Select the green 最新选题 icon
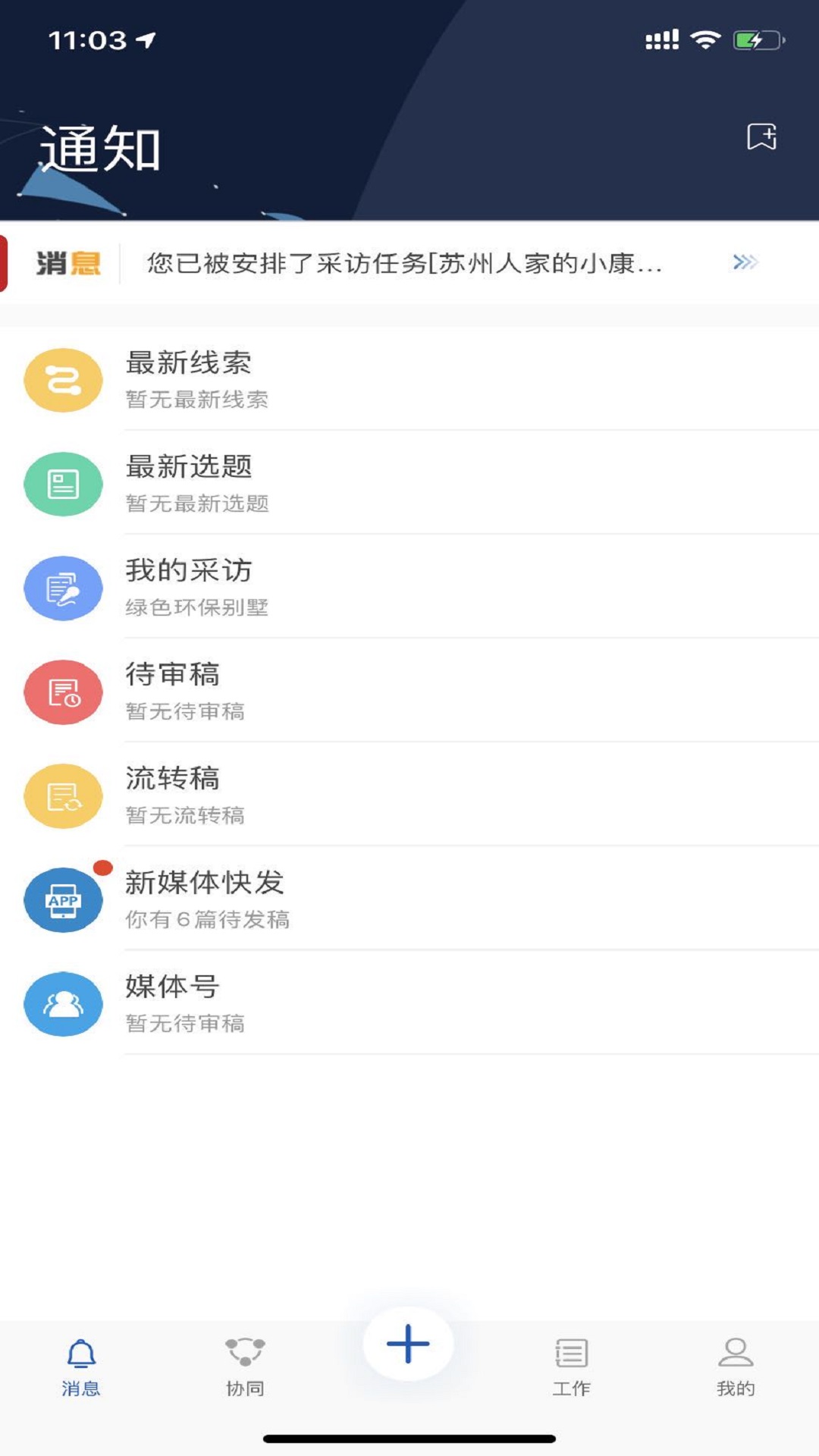 64,485
